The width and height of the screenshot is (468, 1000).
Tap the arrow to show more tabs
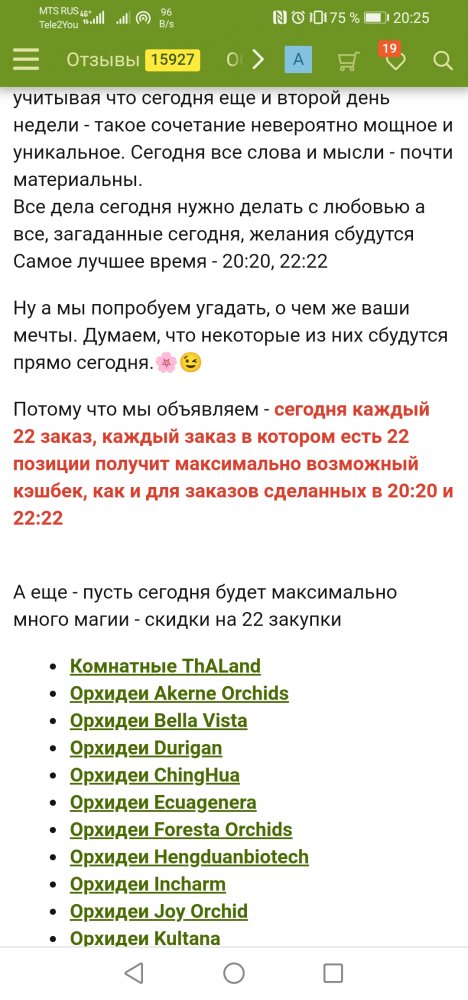(258, 61)
